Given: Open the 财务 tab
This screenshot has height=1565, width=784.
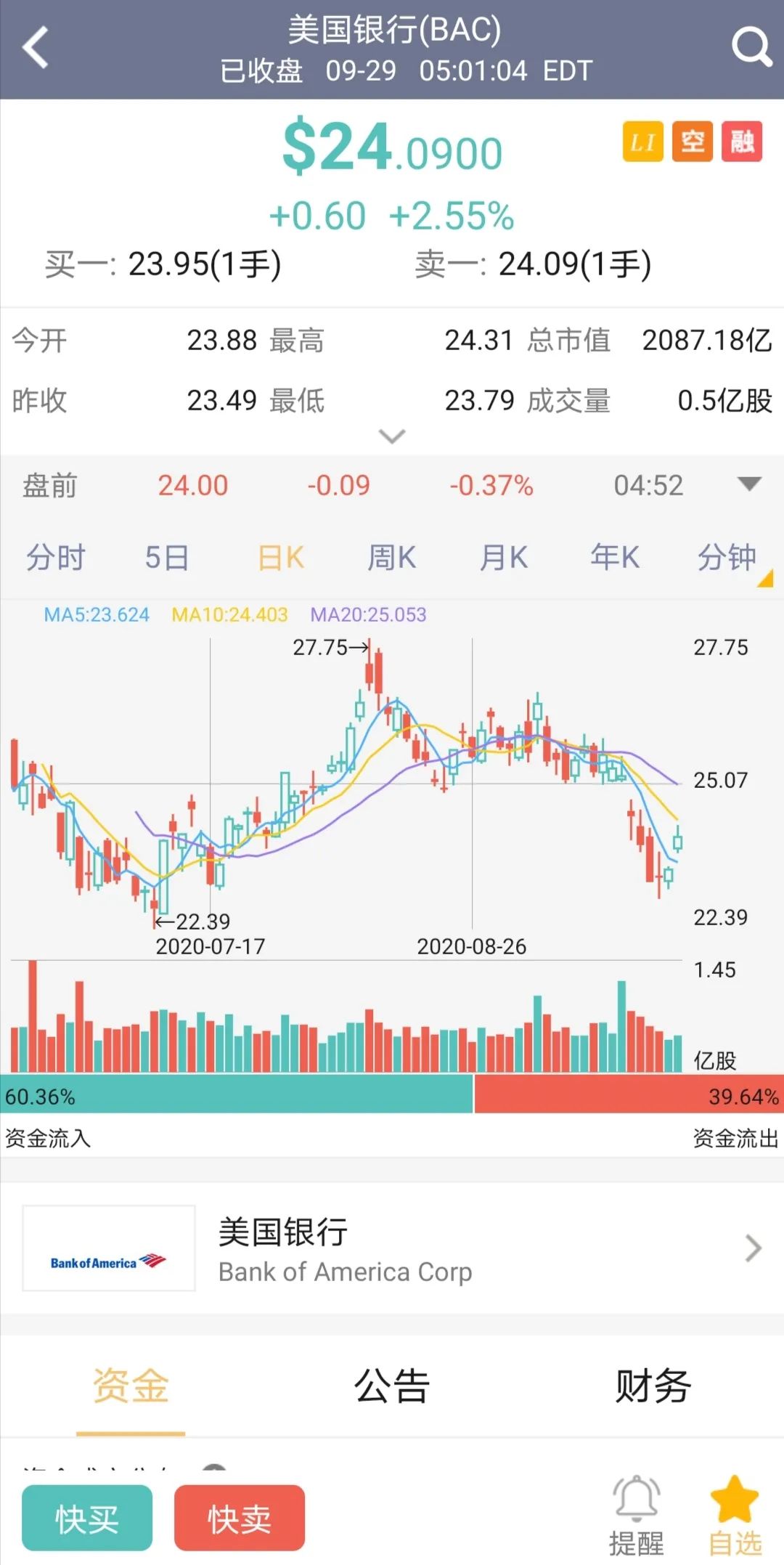Looking at the screenshot, I should point(653,1386).
